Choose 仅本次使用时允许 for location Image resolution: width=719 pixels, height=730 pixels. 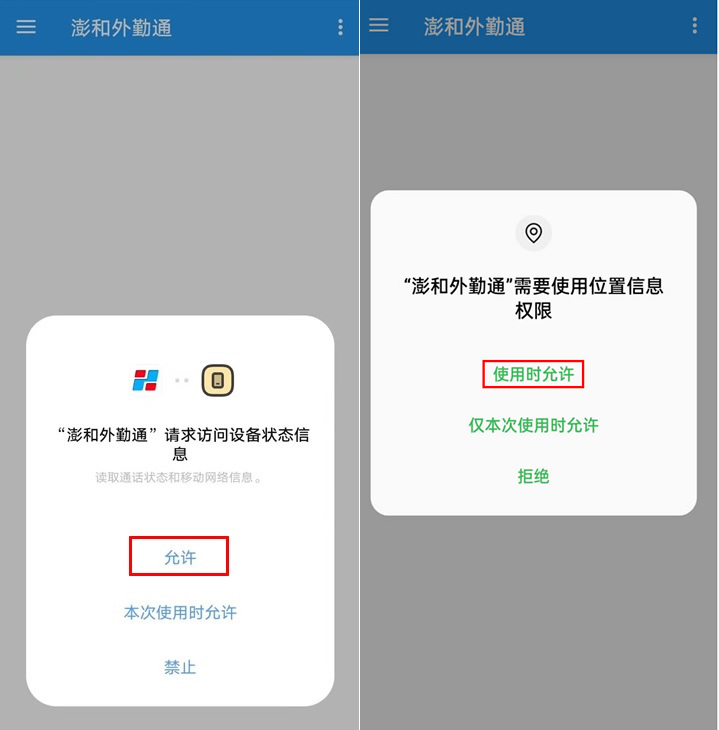[x=533, y=425]
